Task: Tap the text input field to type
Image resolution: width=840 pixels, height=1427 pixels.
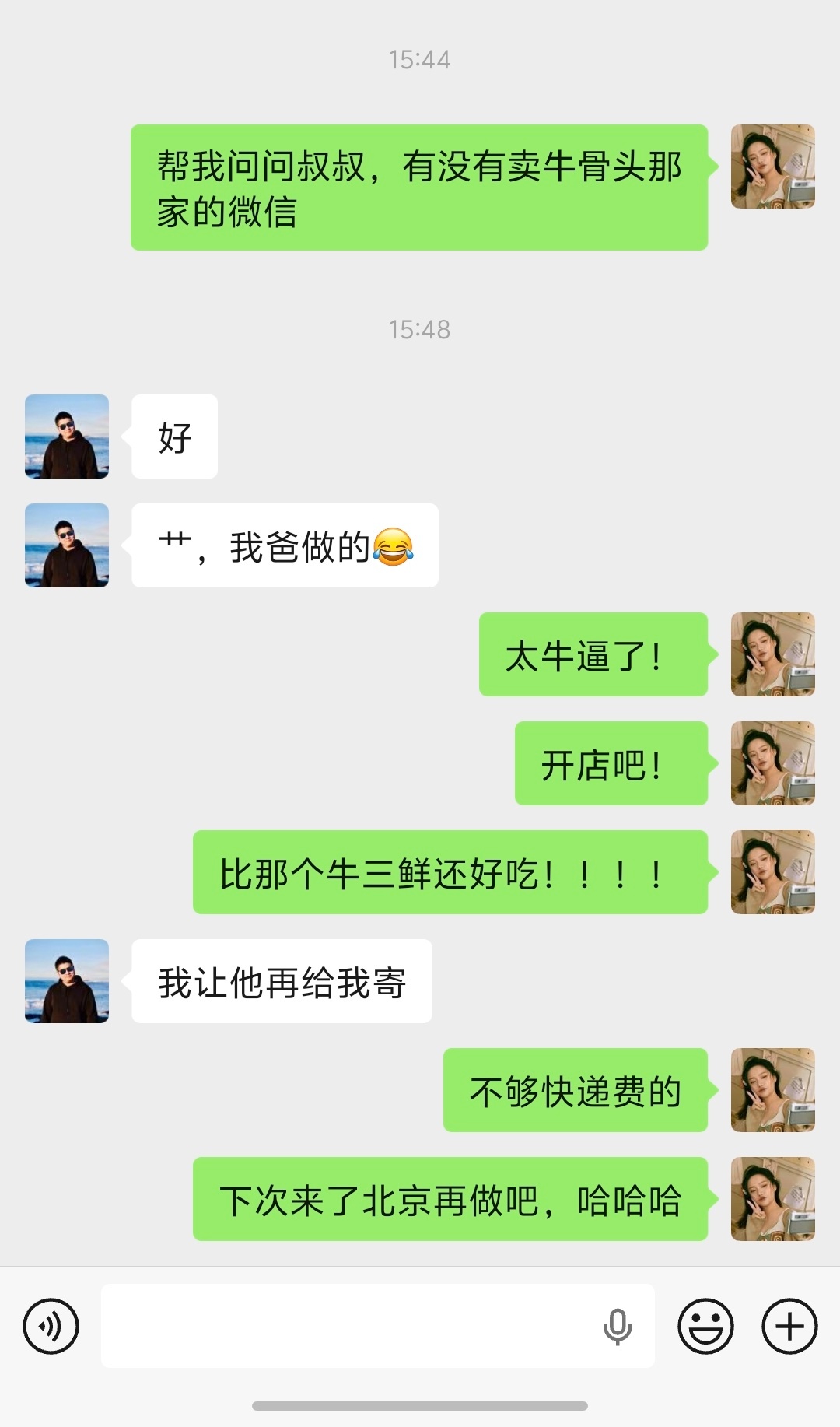Action: pos(366,1325)
